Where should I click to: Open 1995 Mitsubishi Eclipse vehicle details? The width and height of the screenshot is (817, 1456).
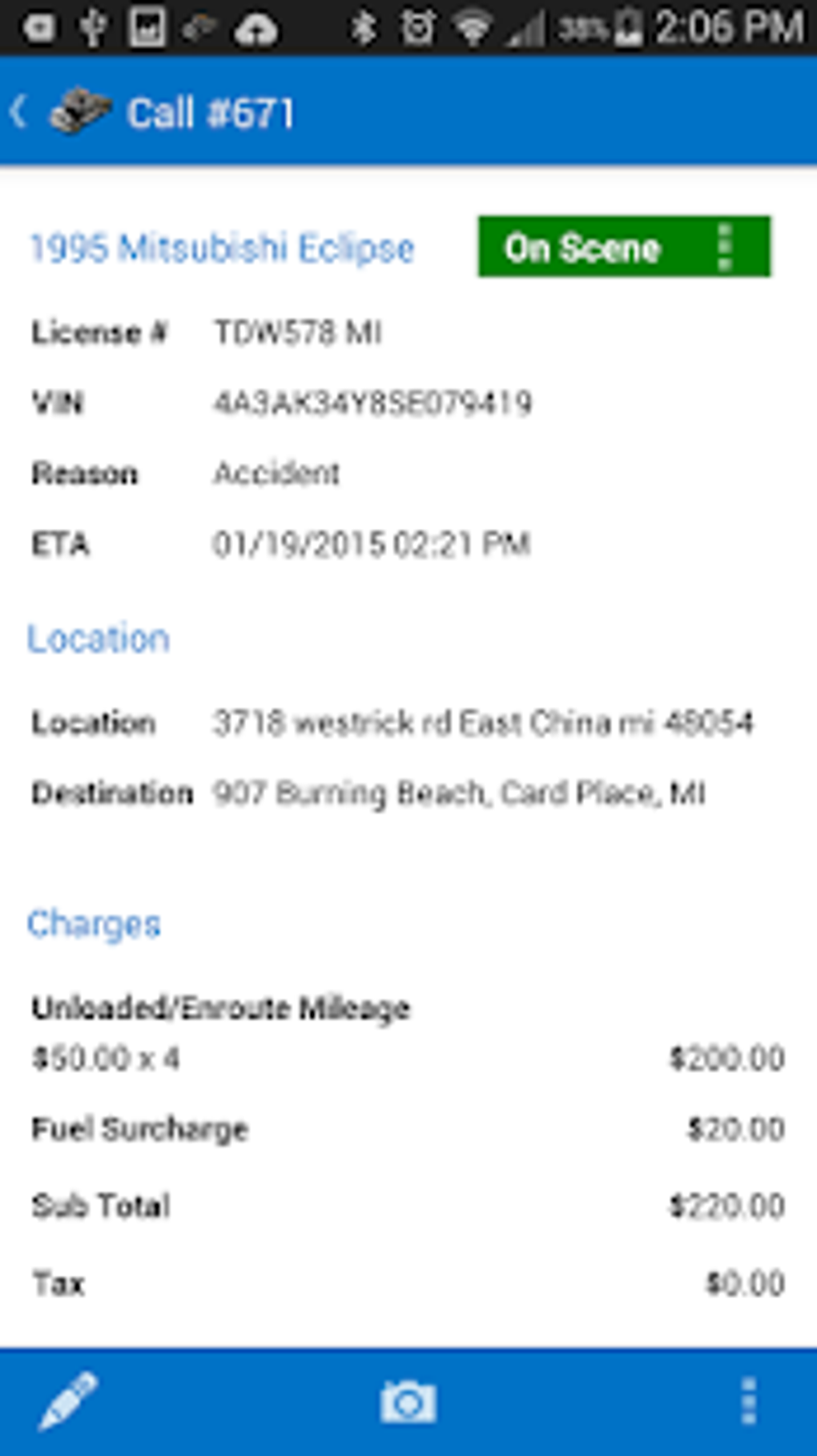click(221, 247)
